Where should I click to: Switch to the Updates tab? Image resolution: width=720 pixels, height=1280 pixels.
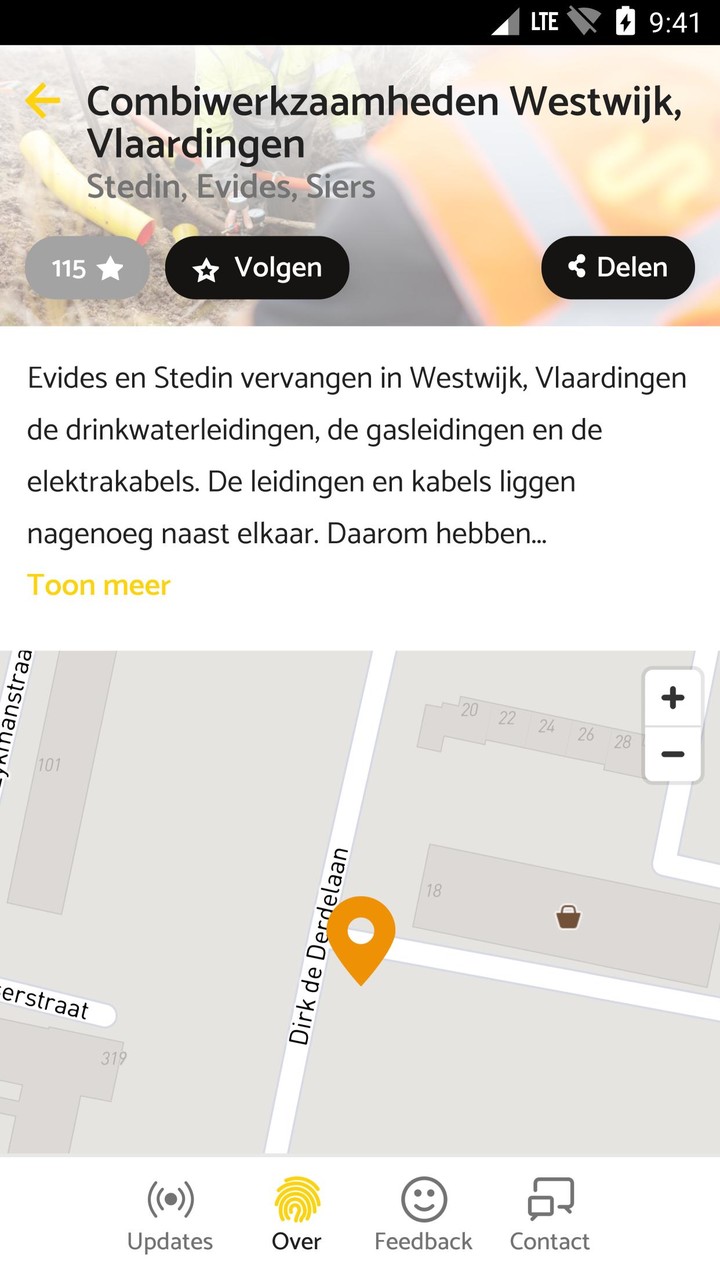(170, 1214)
